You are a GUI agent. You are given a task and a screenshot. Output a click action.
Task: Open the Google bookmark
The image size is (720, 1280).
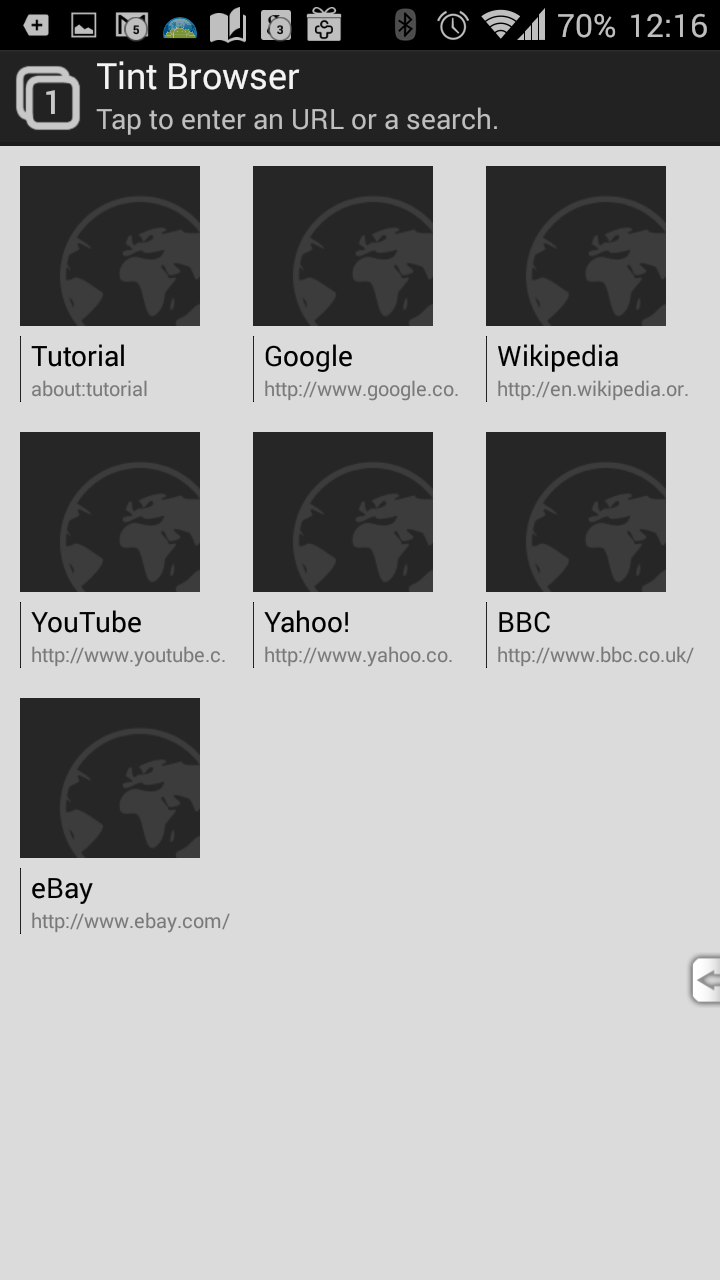(355, 284)
